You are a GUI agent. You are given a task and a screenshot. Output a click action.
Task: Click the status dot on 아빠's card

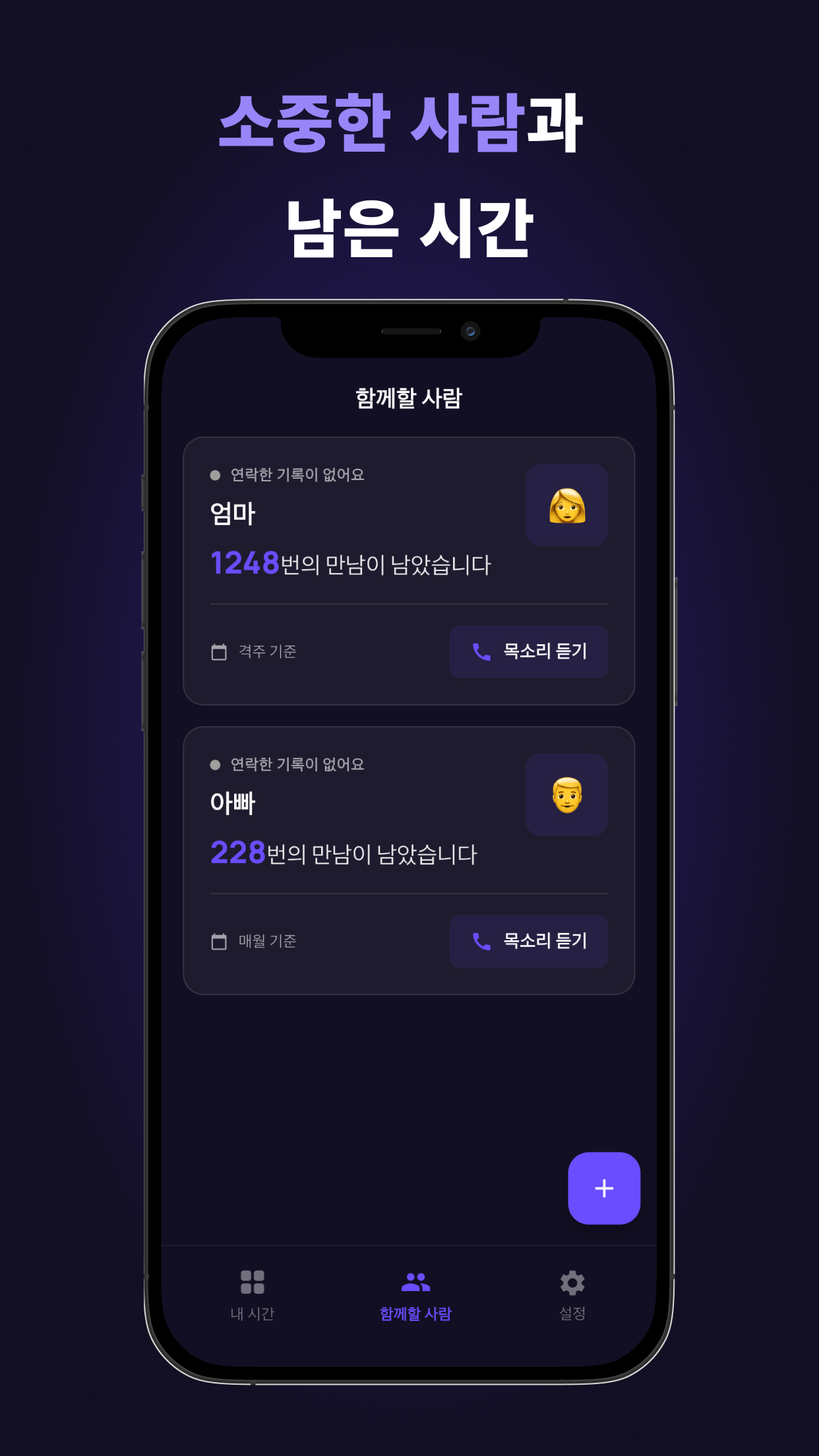click(x=214, y=765)
